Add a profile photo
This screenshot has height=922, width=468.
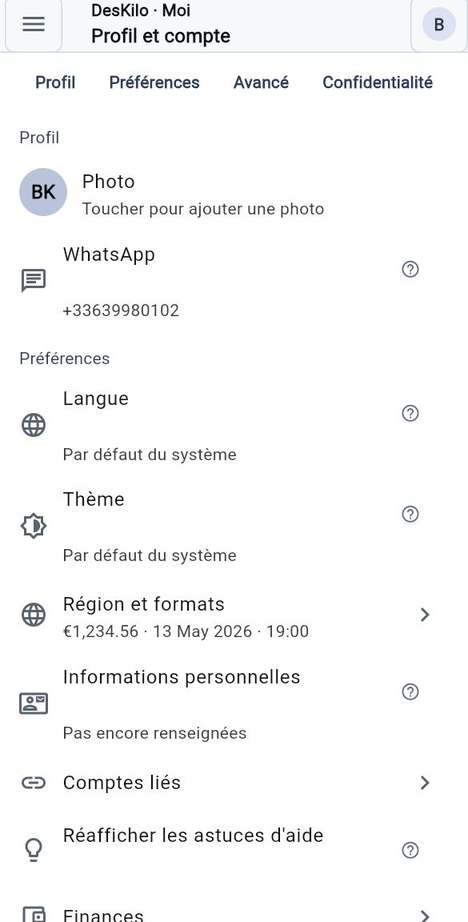click(x=234, y=192)
